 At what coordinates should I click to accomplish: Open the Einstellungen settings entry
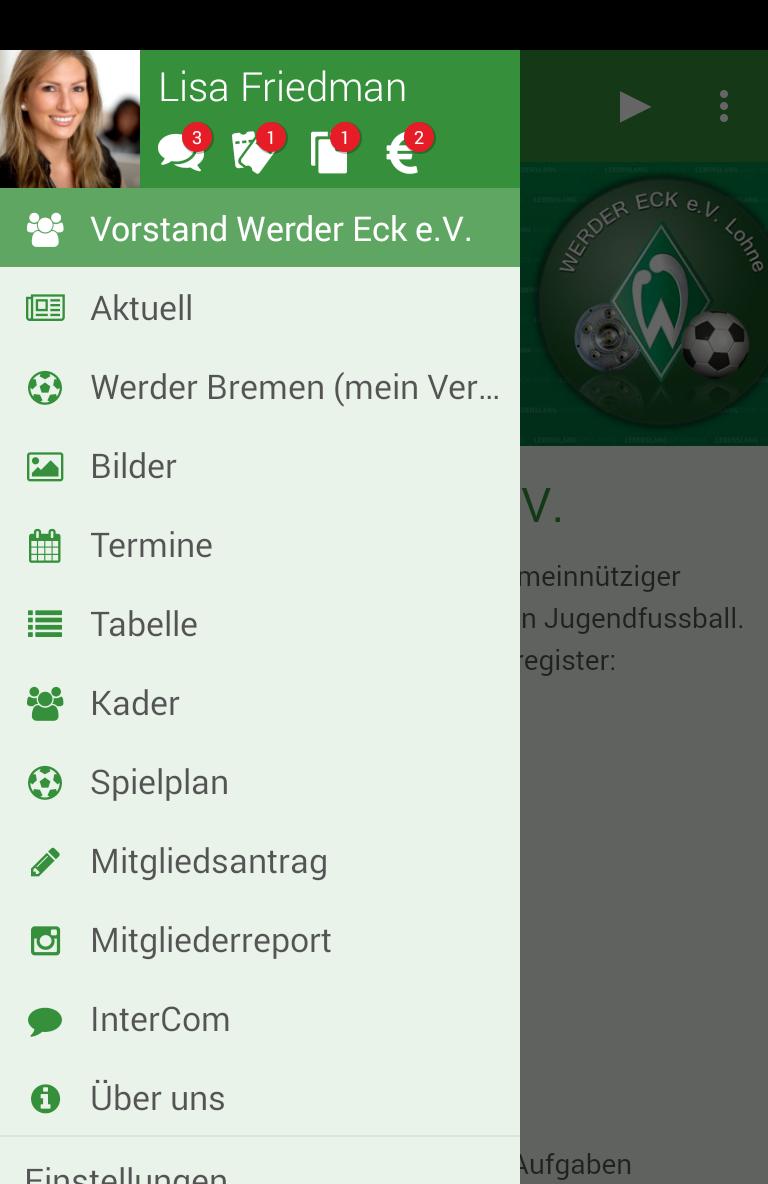tap(124, 1172)
